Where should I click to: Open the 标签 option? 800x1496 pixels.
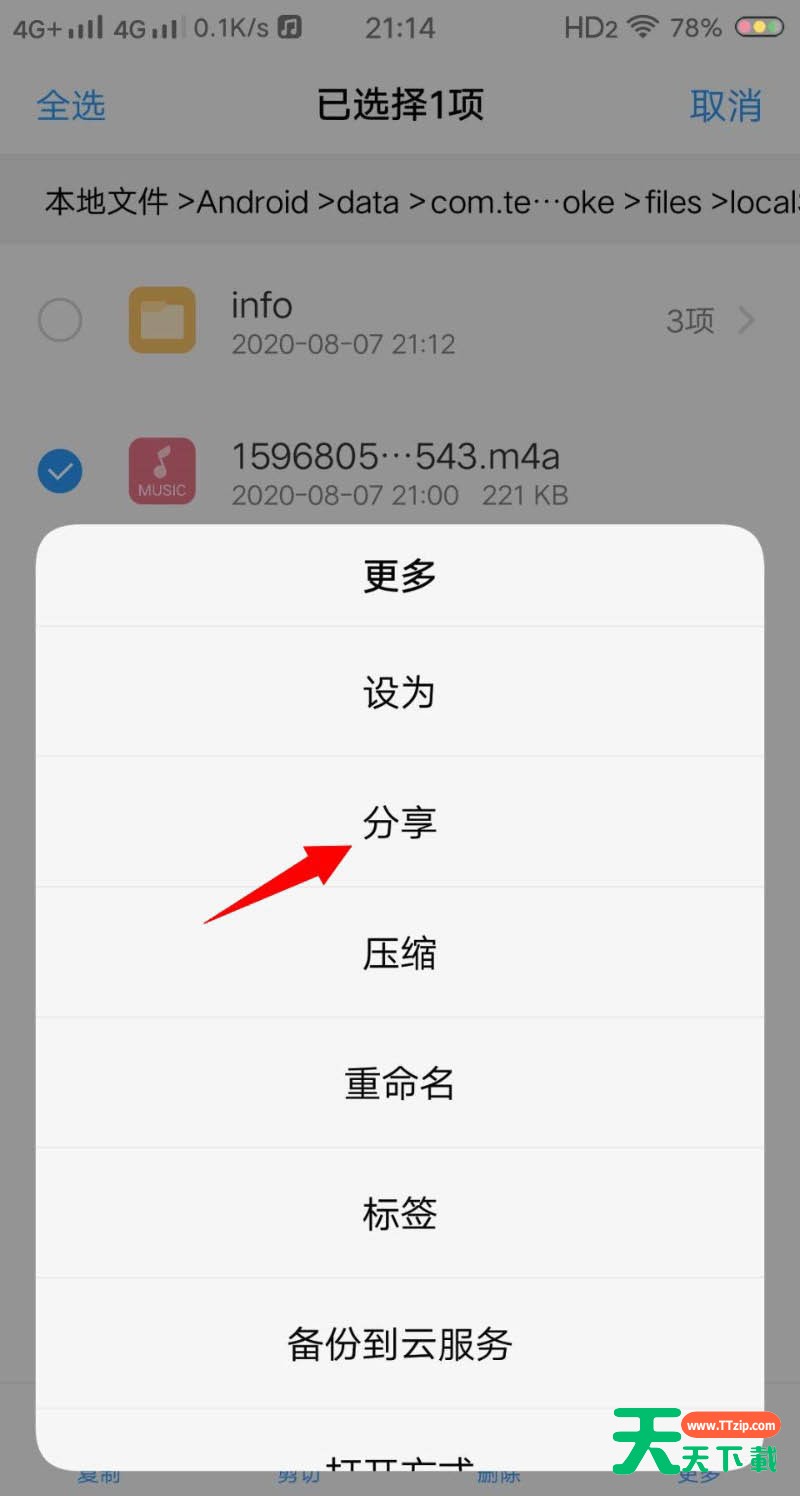click(400, 1213)
